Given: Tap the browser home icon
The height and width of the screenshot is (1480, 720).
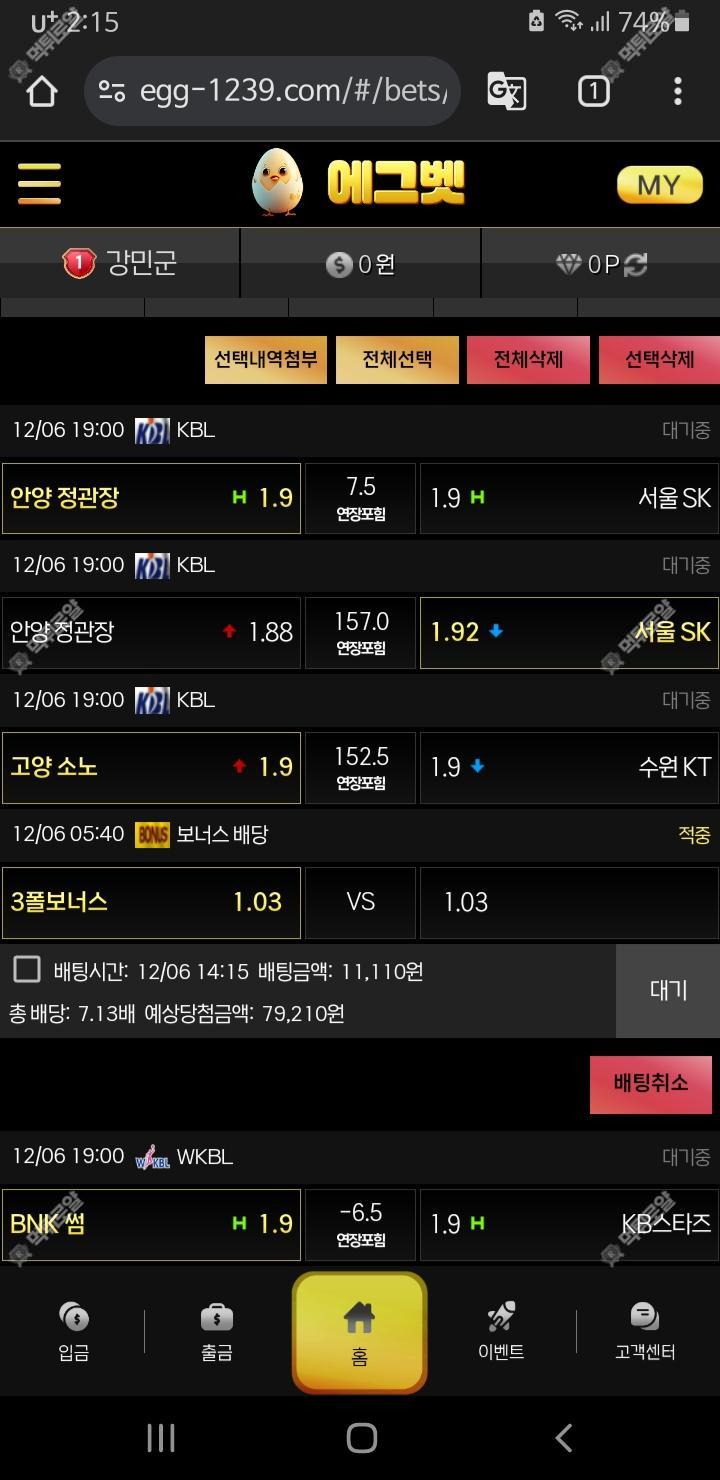Looking at the screenshot, I should [42, 91].
